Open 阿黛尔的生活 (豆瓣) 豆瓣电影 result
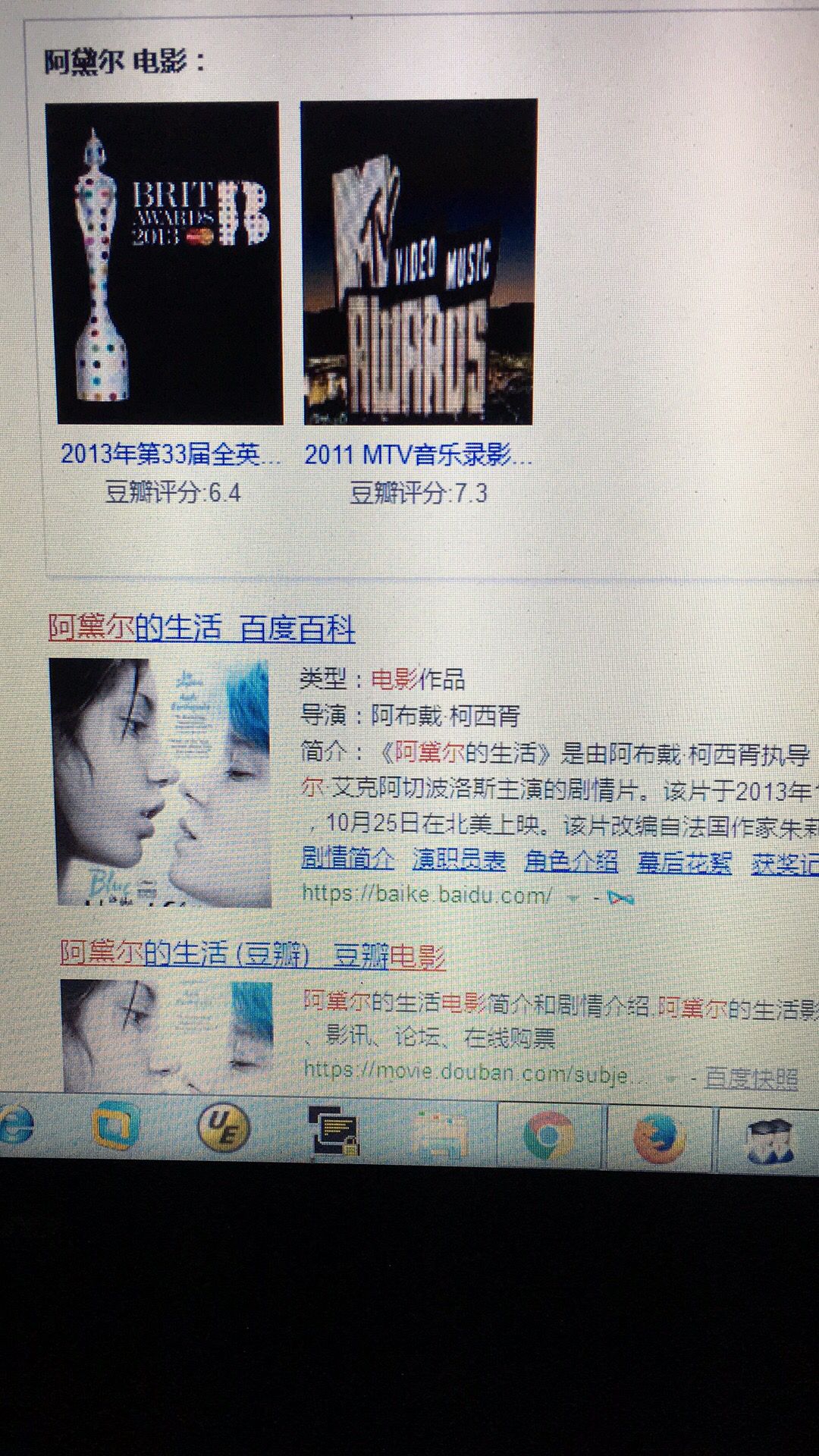The height and width of the screenshot is (1456, 819). 253,955
